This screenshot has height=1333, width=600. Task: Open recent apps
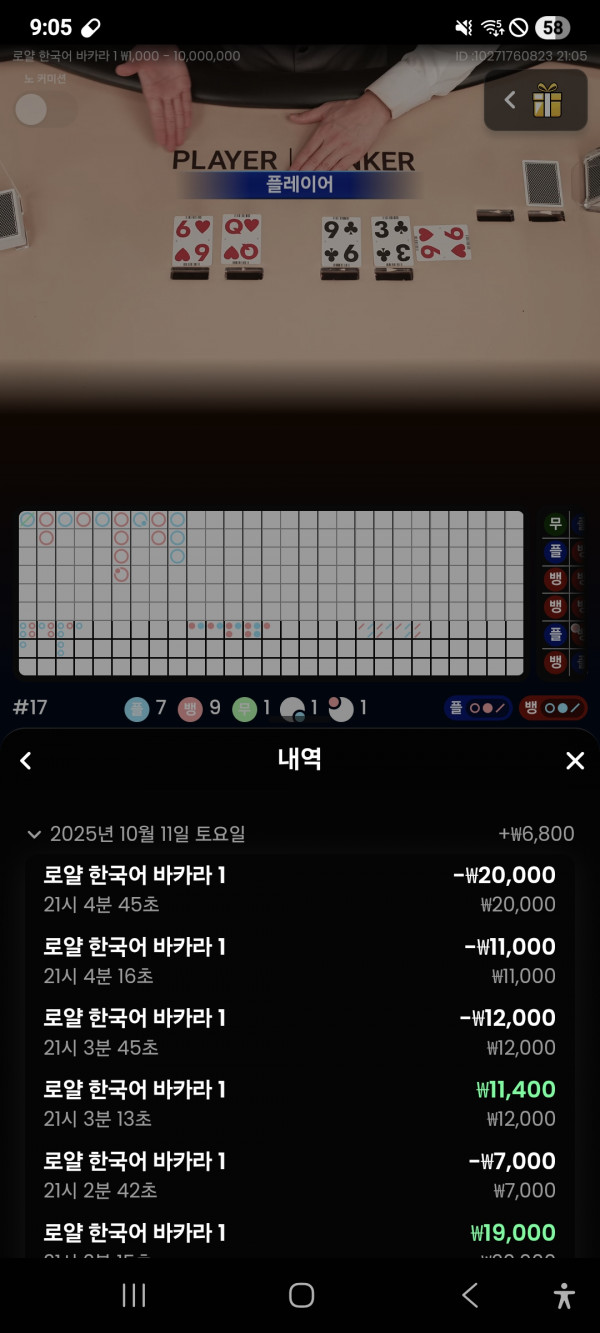click(x=133, y=1295)
